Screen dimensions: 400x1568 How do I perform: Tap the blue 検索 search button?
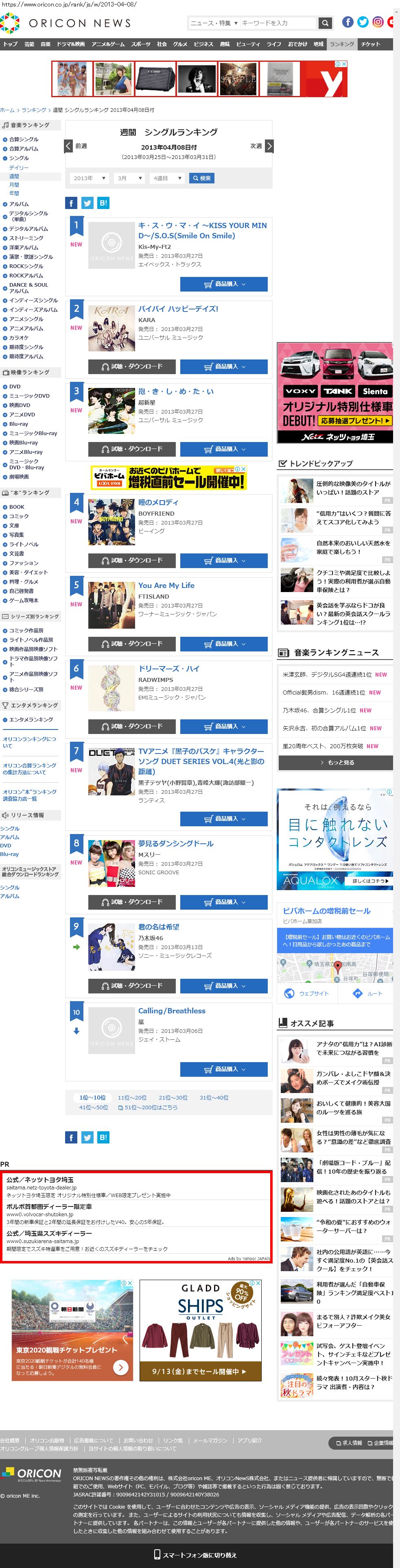[x=201, y=179]
